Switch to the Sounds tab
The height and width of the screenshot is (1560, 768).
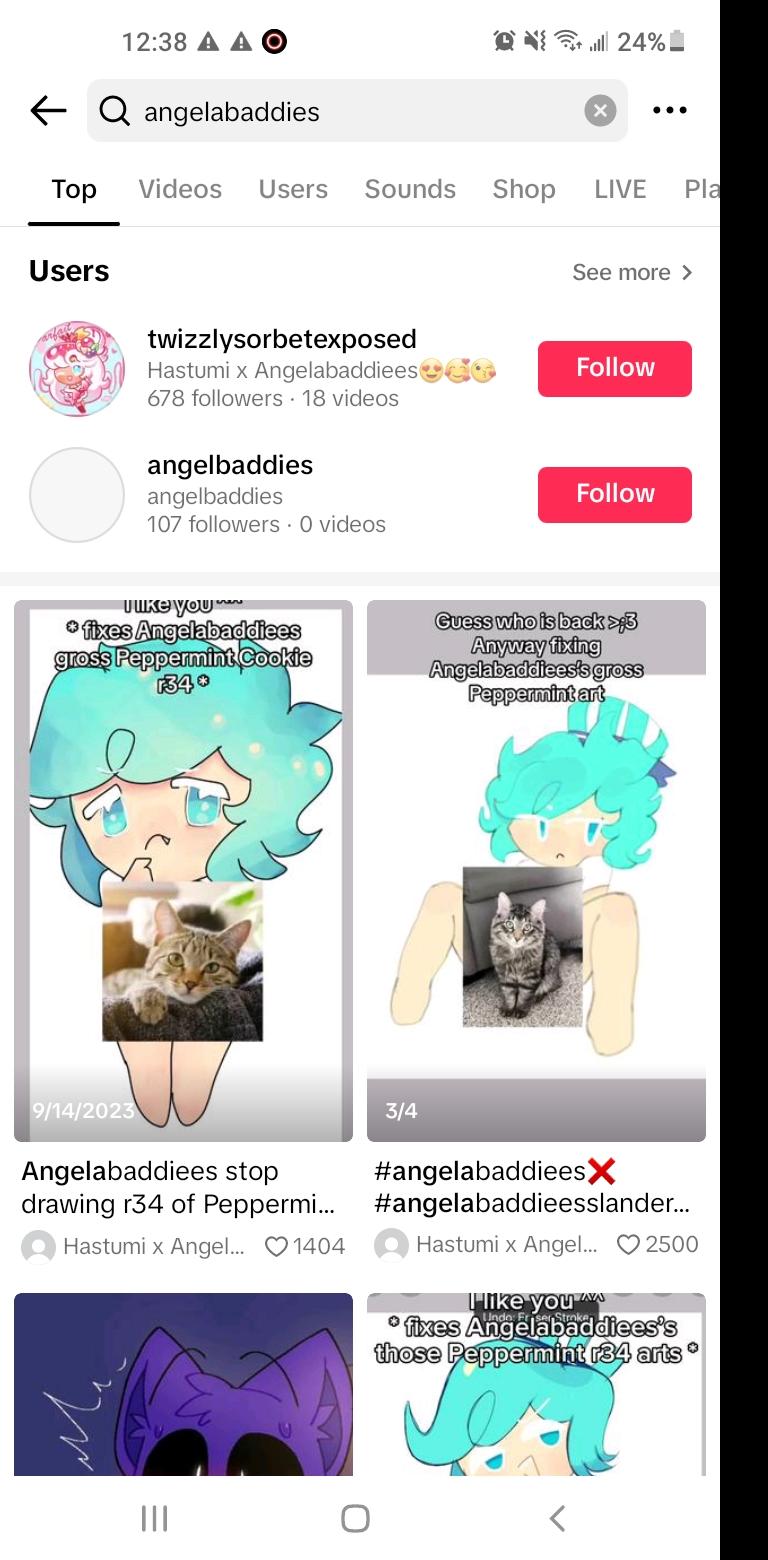(x=410, y=189)
